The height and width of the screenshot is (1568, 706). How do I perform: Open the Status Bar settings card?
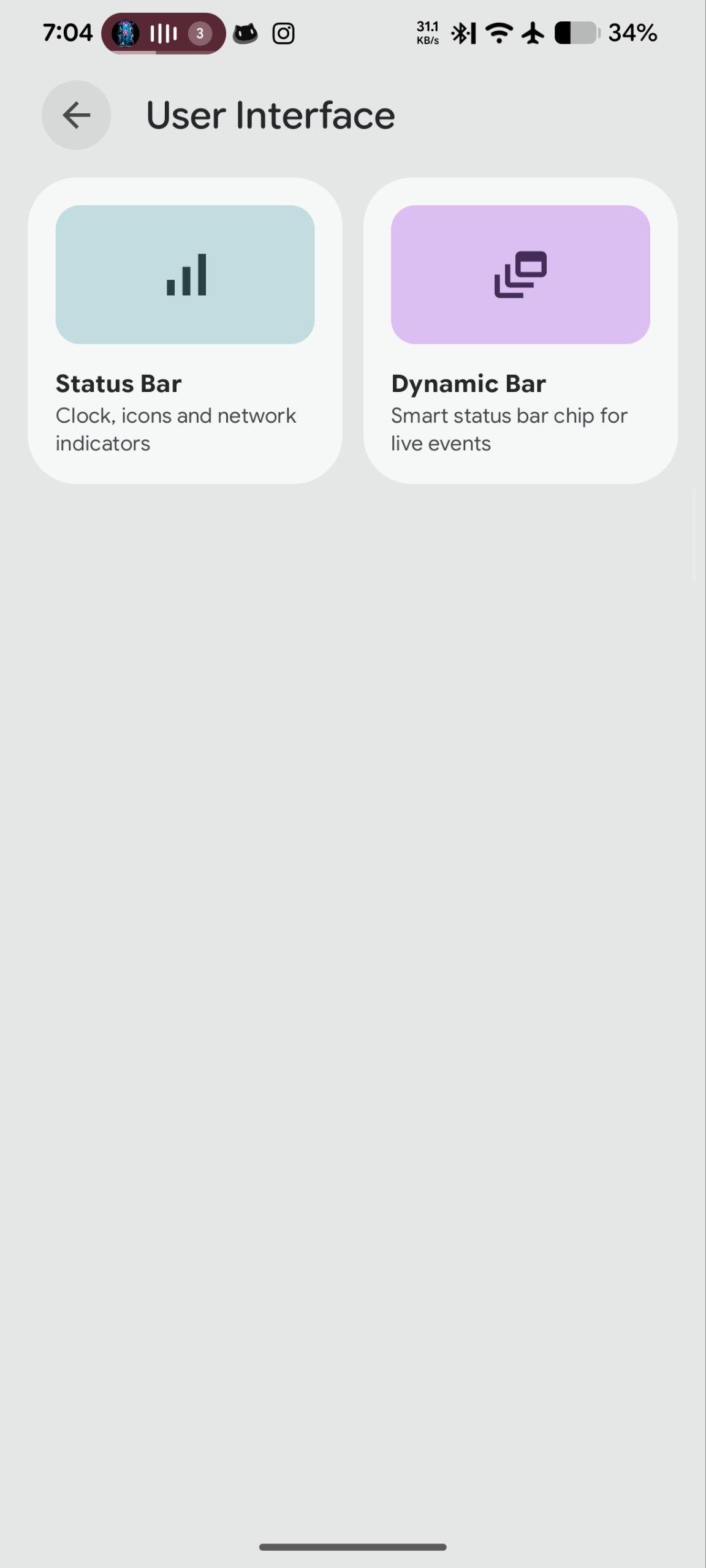point(184,331)
